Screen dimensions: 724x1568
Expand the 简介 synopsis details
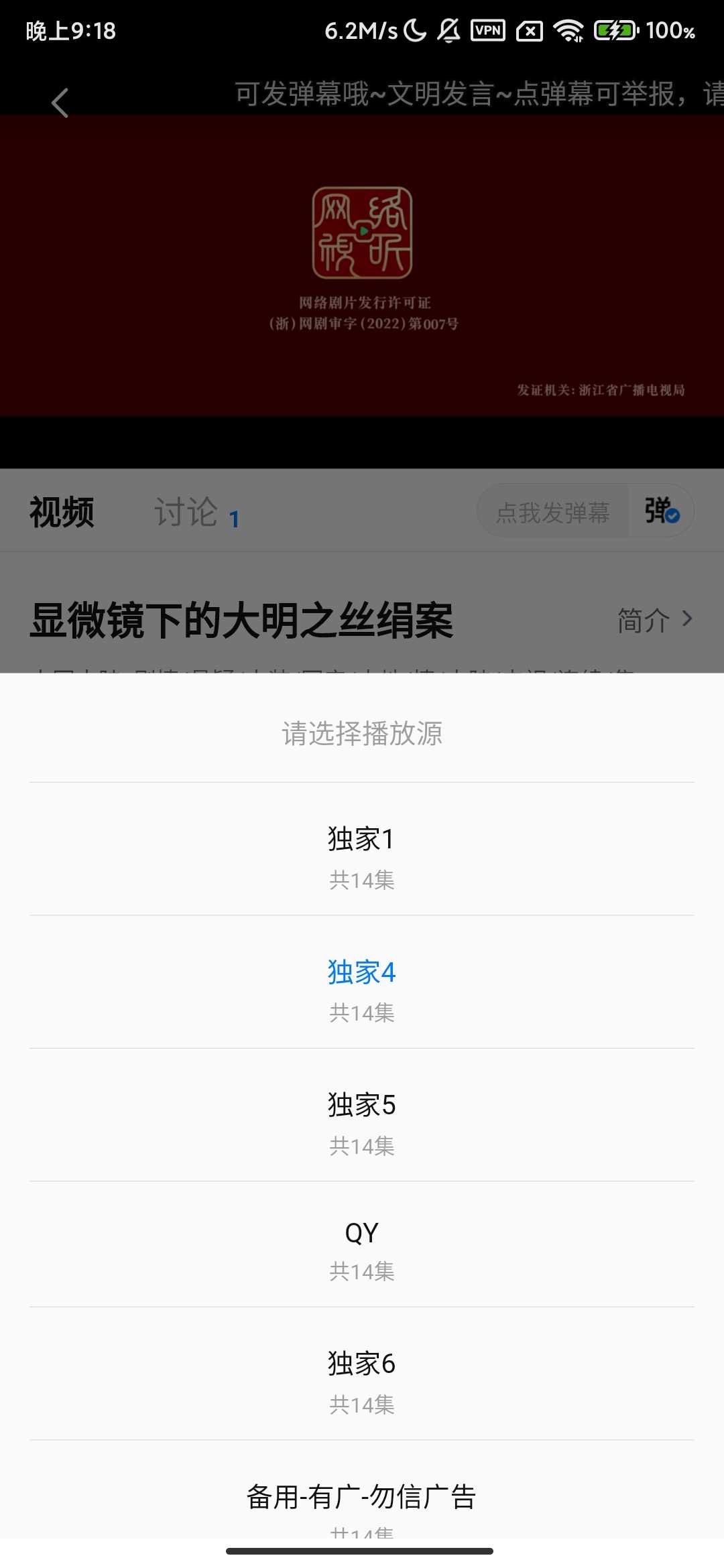(644, 619)
